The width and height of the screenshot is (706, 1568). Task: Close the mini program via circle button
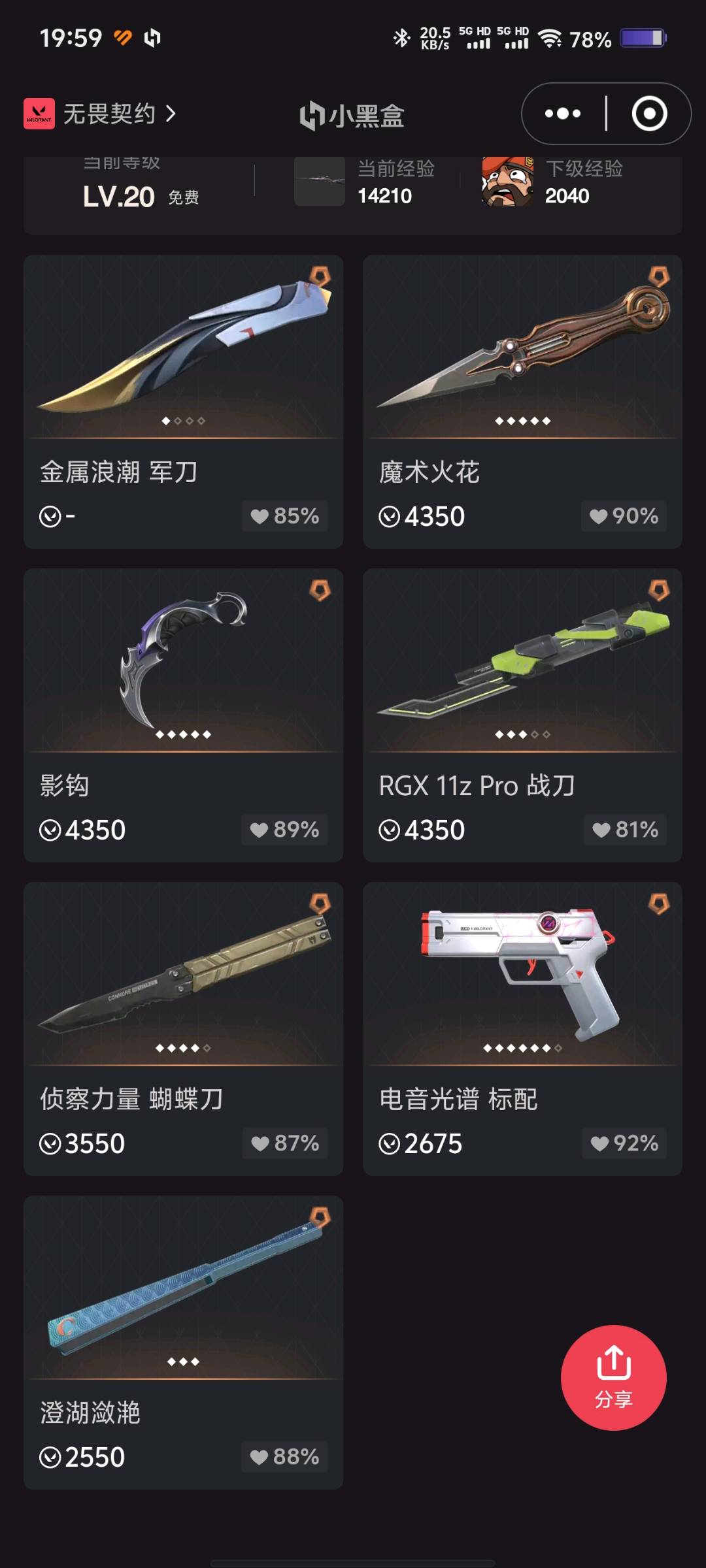[x=649, y=114]
